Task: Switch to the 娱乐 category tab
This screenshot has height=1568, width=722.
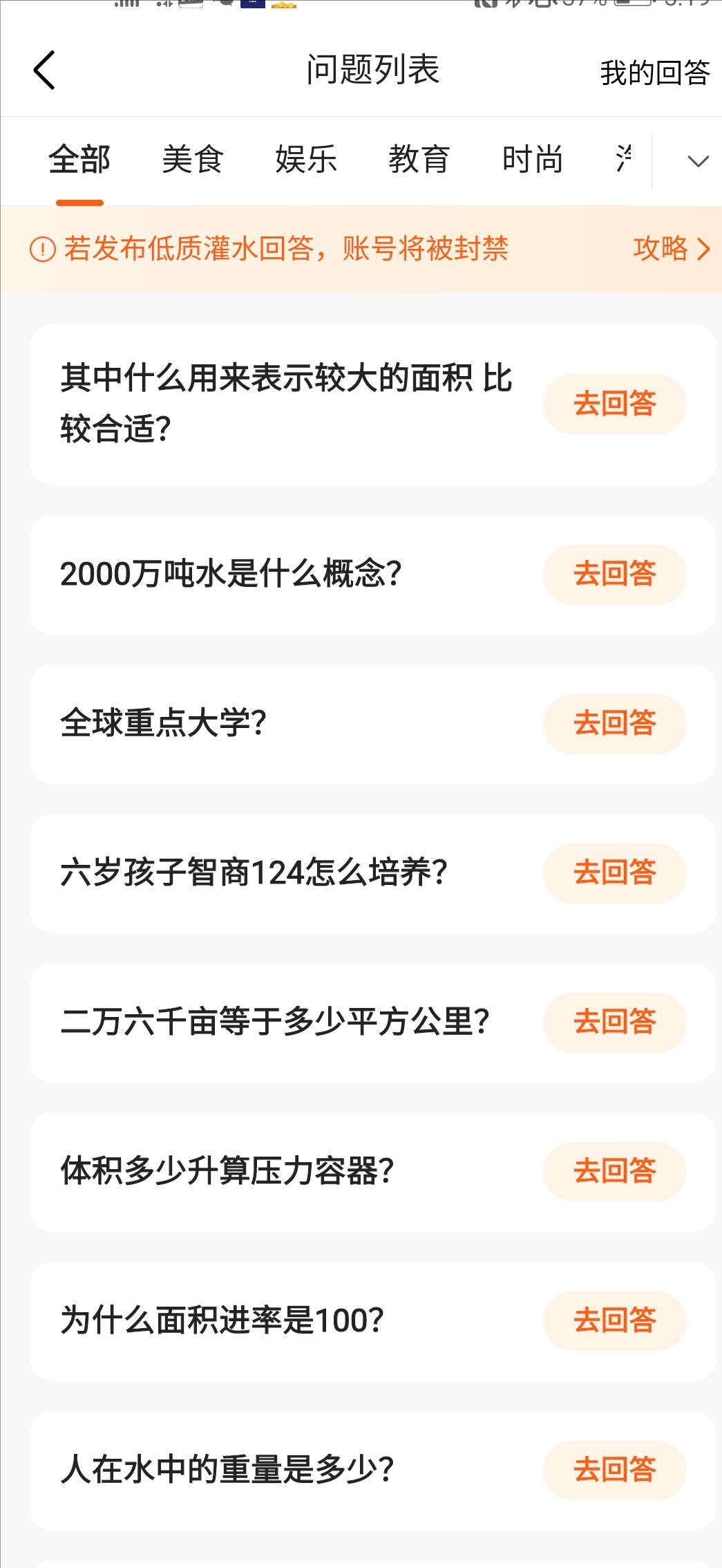Action: tap(307, 160)
